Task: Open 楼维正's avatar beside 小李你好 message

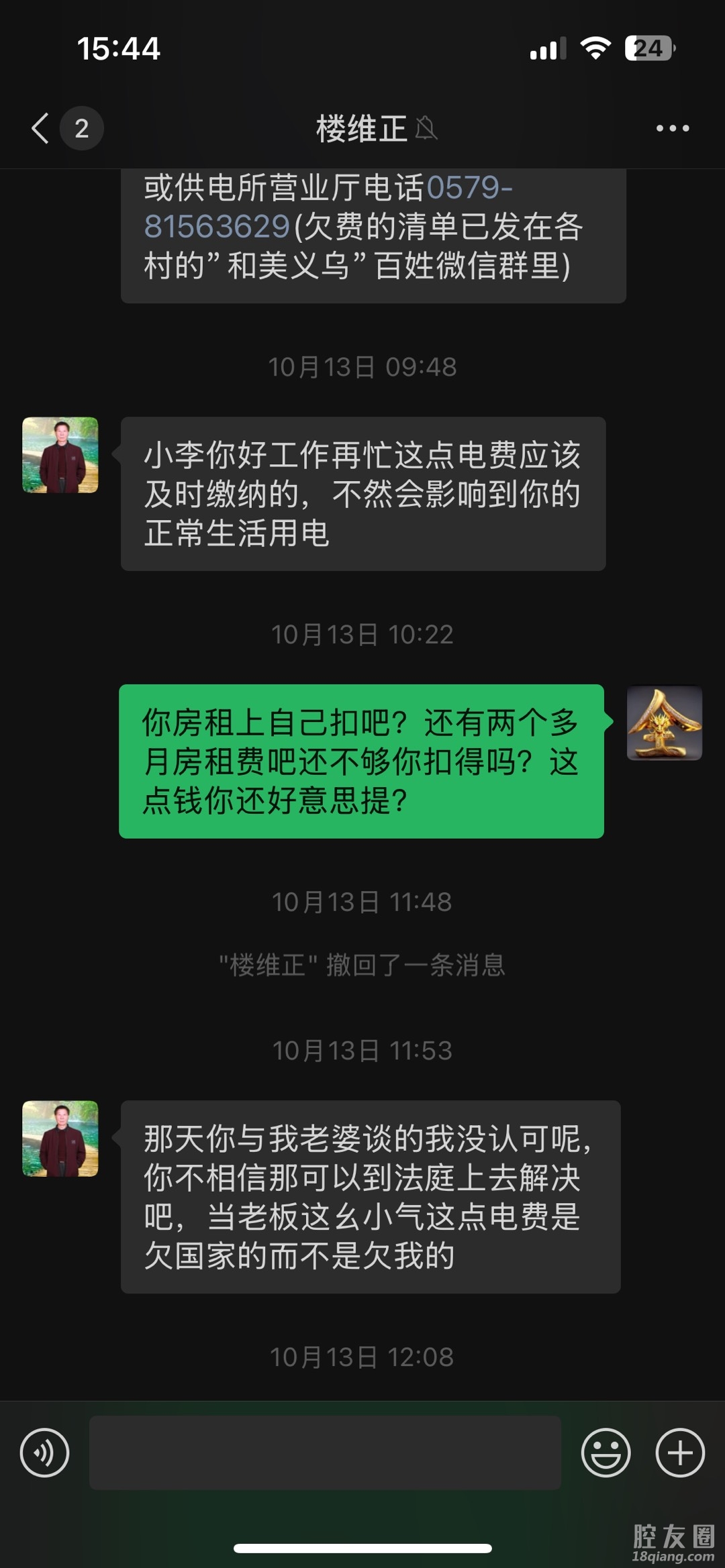Action: 60,455
